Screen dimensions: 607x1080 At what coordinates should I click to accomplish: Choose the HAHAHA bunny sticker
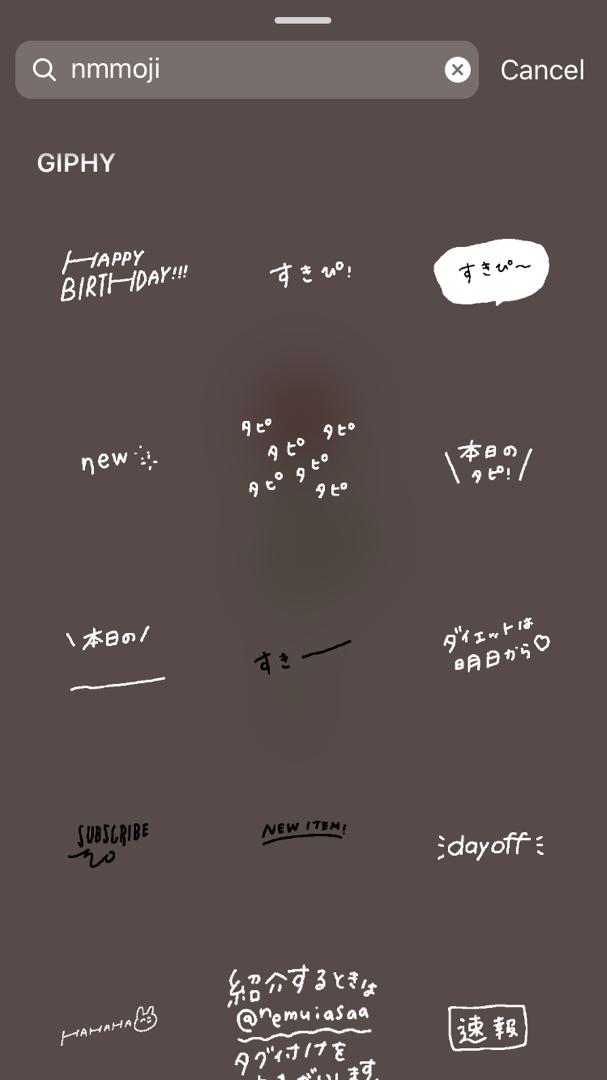tap(109, 1027)
